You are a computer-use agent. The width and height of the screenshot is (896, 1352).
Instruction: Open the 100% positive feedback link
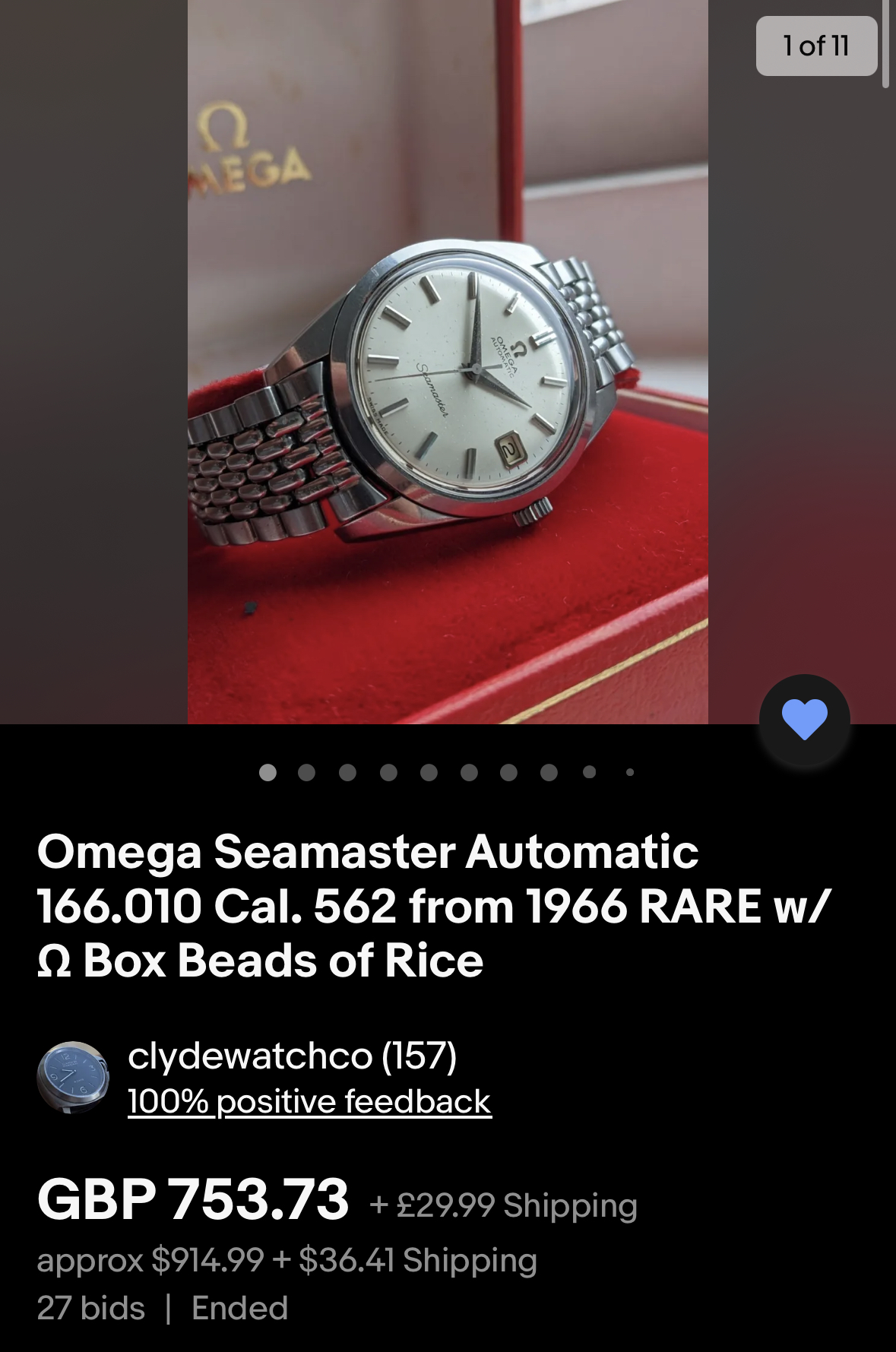click(x=309, y=1101)
